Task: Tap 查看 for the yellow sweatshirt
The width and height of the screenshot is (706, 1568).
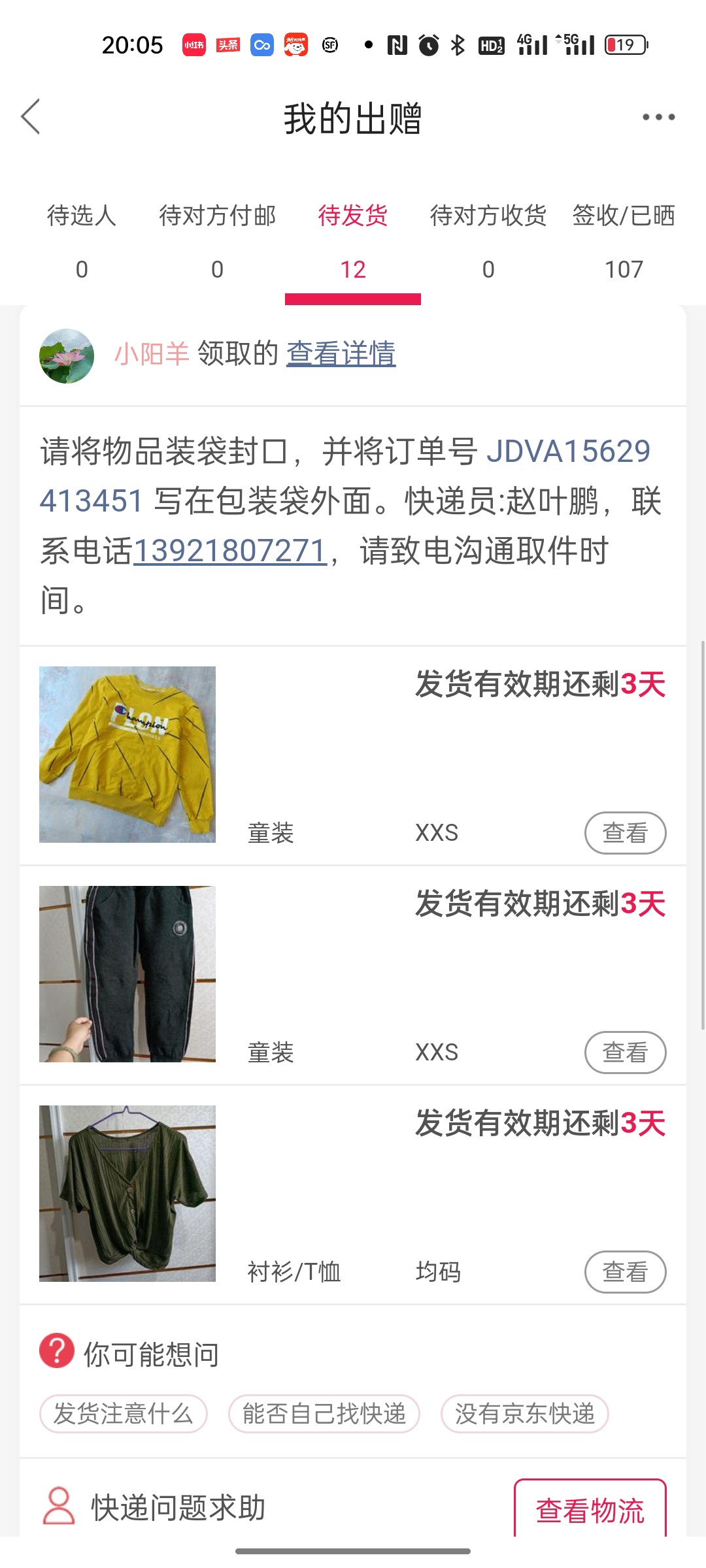Action: coord(625,833)
